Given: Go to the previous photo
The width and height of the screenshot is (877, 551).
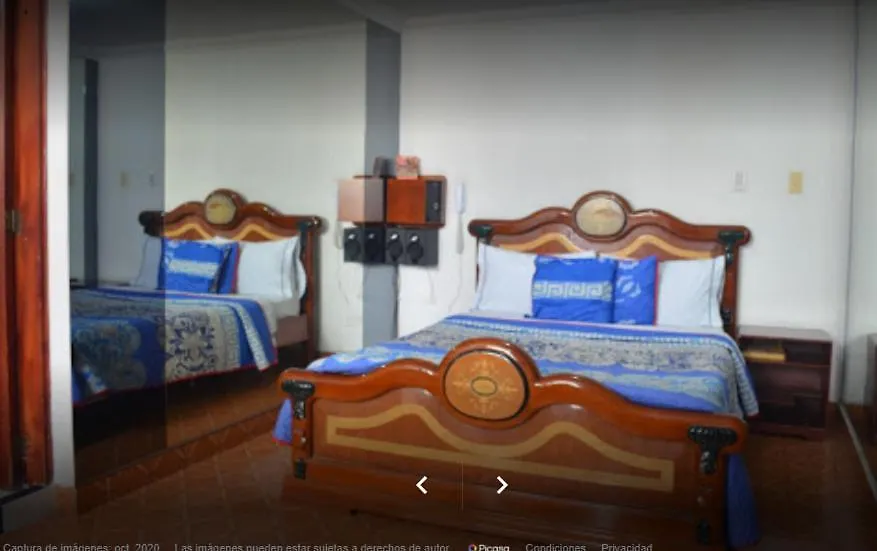Looking at the screenshot, I should (x=422, y=485).
